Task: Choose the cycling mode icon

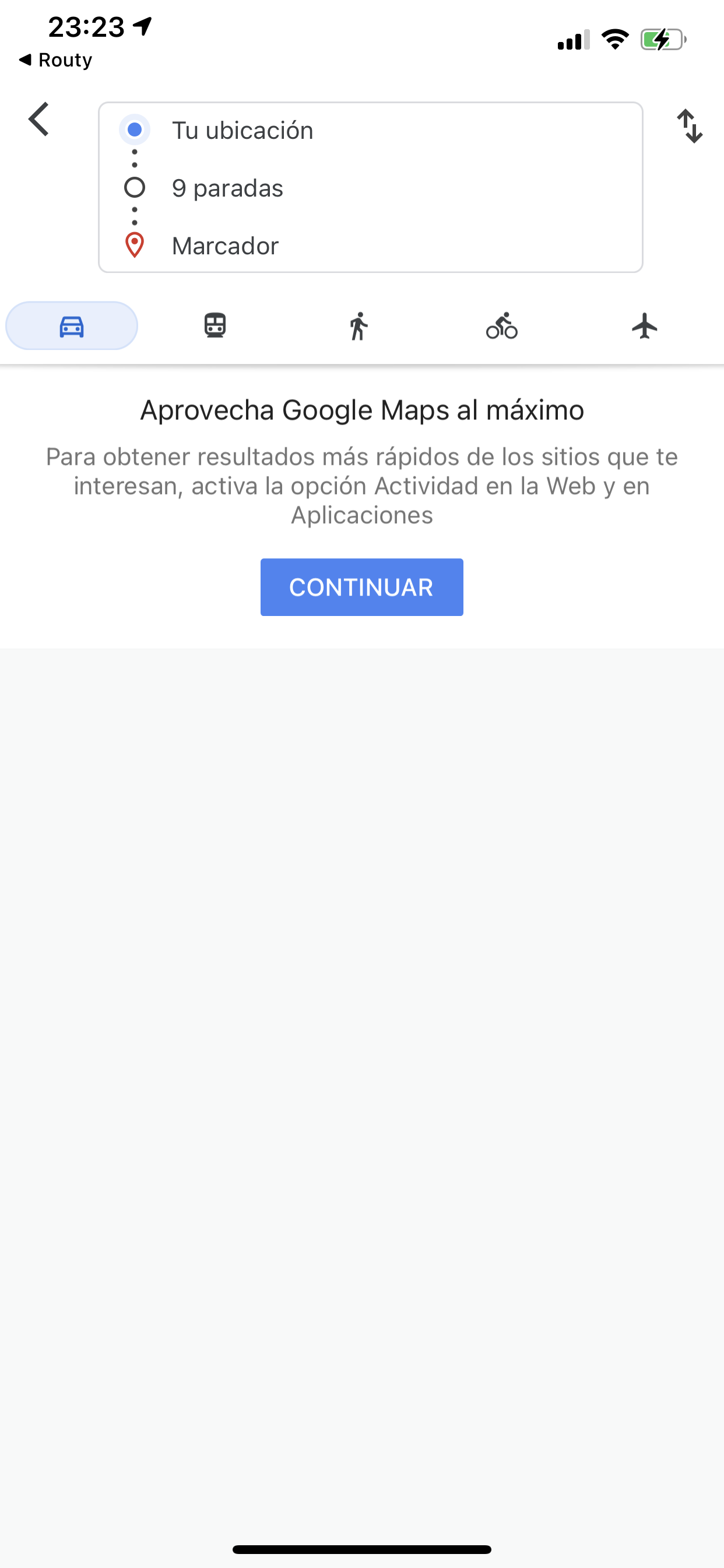Action: tap(501, 325)
